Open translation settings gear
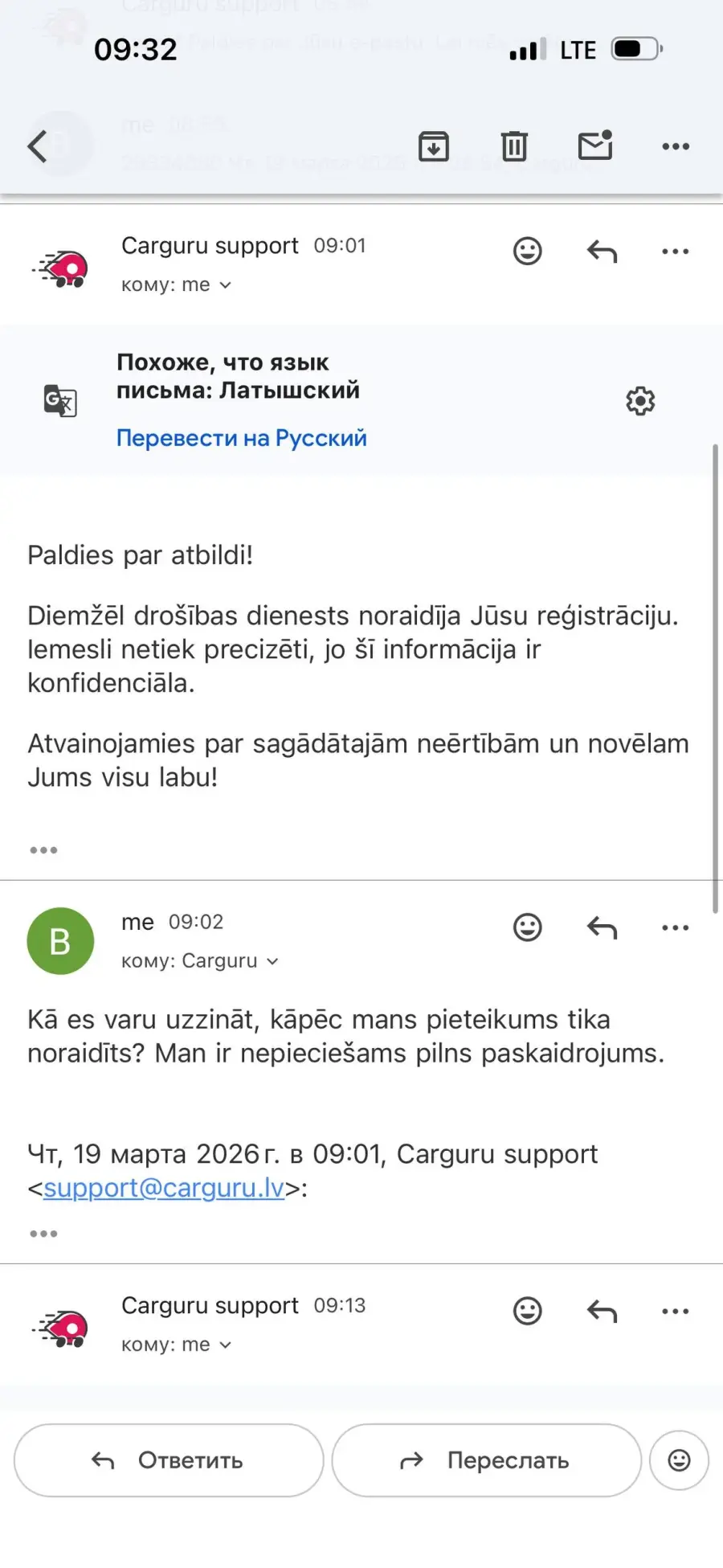Image resolution: width=723 pixels, height=1568 pixels. tap(640, 400)
